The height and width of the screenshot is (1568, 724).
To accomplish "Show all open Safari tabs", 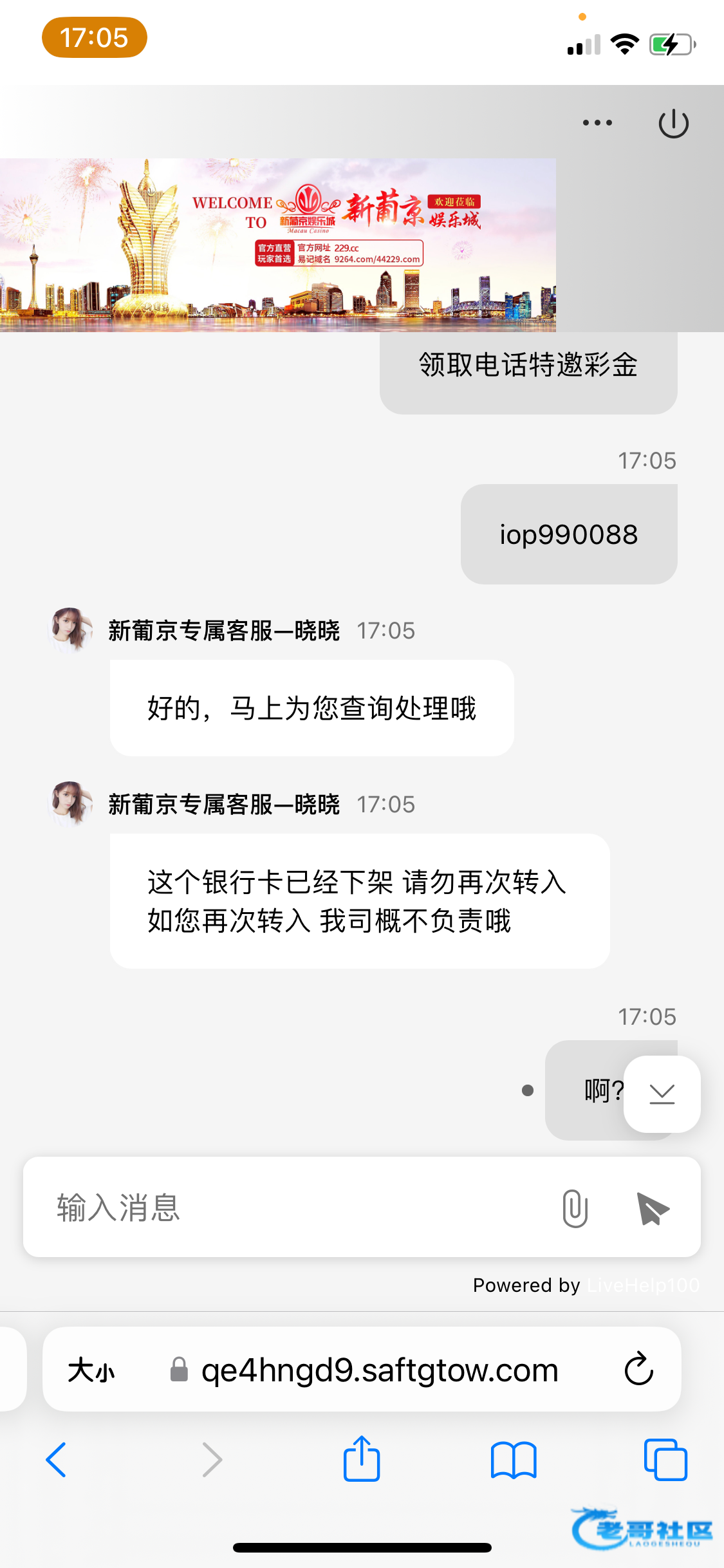I will (x=665, y=1459).
